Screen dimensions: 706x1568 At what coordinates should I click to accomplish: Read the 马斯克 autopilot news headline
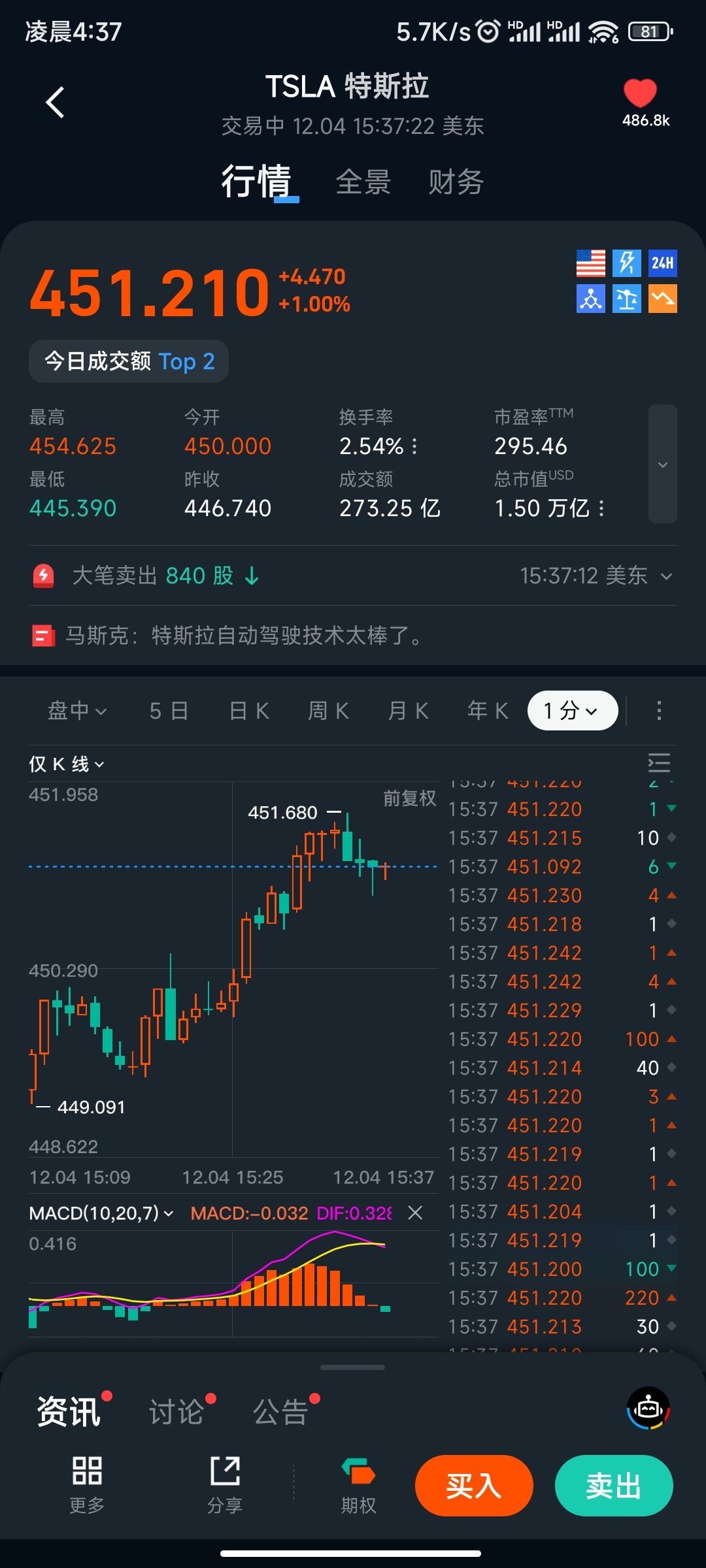coord(243,635)
